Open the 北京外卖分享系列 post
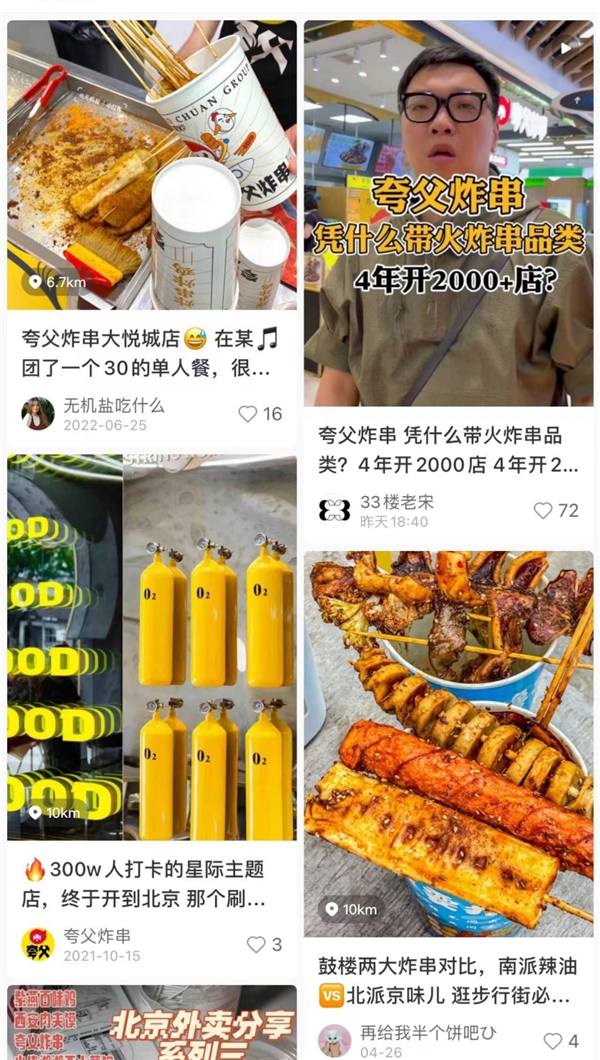Screen dimensions: 600x1060 [152, 1024]
